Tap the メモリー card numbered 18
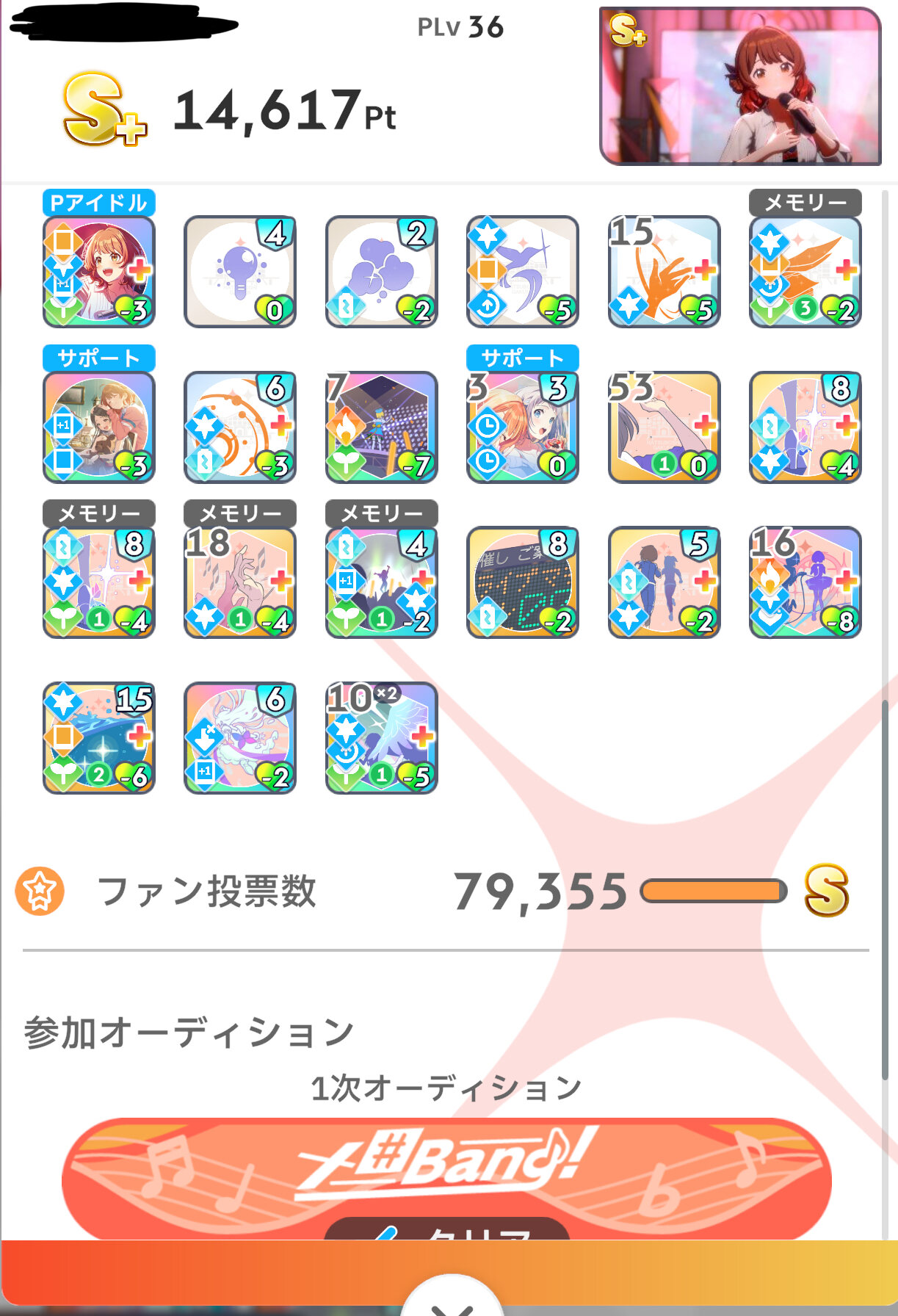Screen dimensions: 898x1316 pos(240,582)
